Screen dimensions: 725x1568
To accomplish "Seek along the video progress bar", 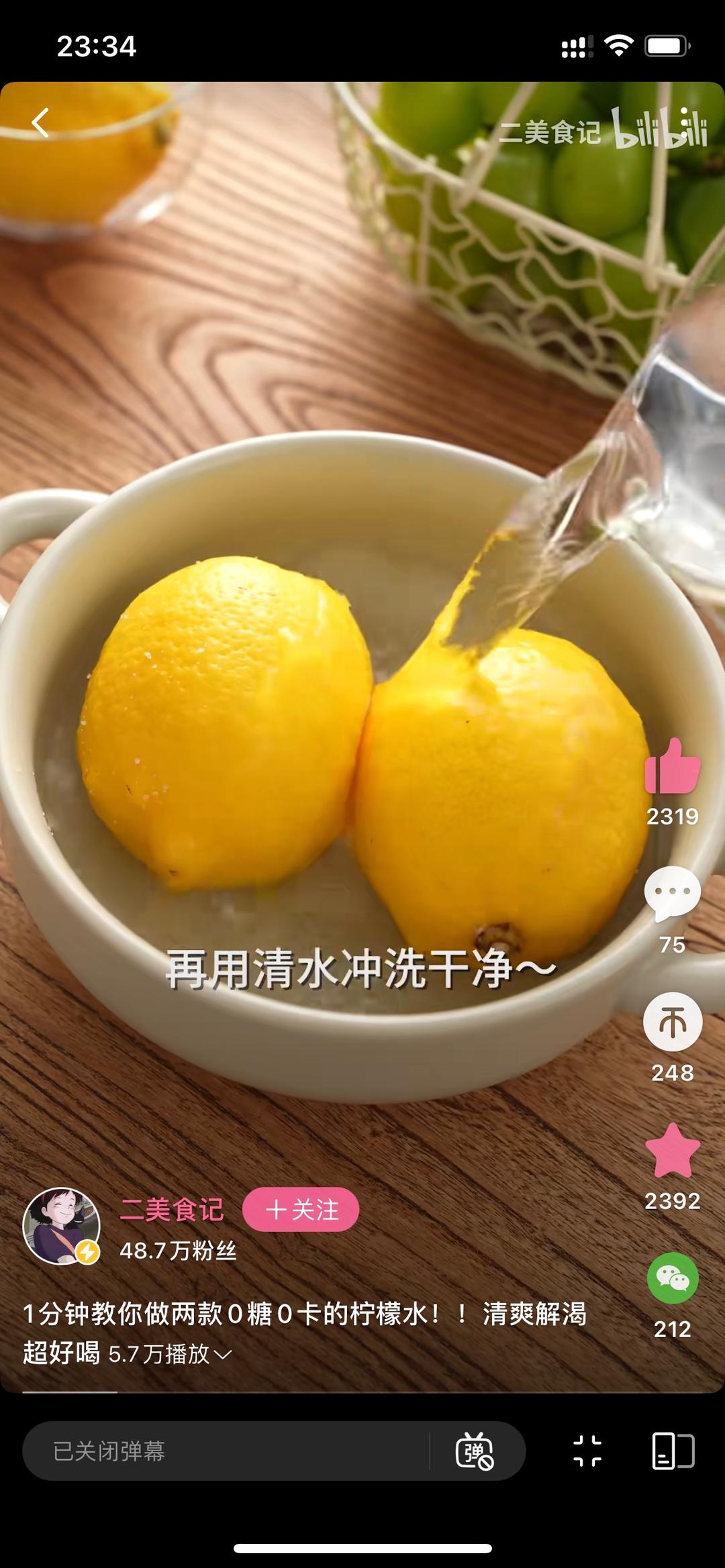I will tap(362, 1392).
